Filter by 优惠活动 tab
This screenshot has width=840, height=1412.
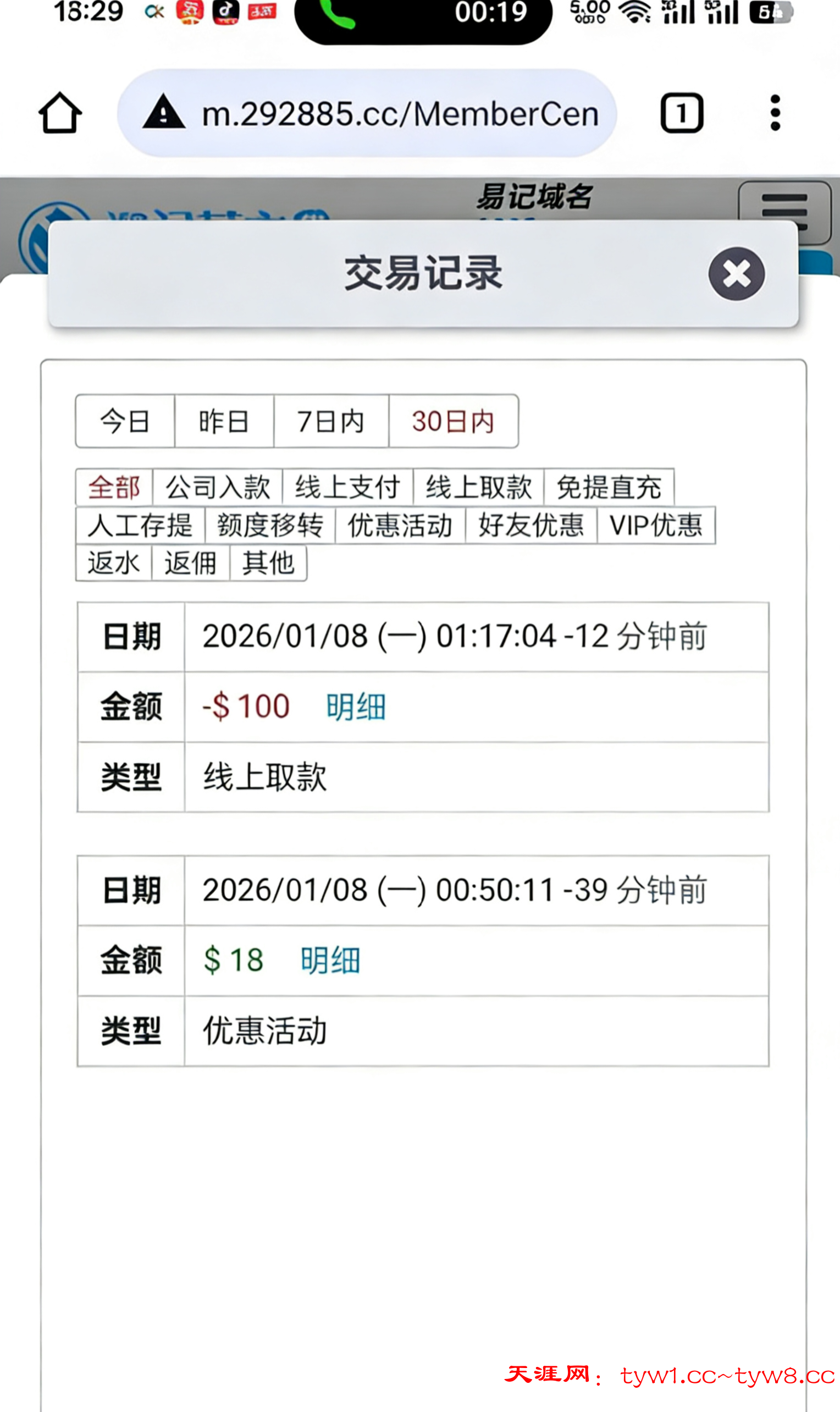click(400, 525)
